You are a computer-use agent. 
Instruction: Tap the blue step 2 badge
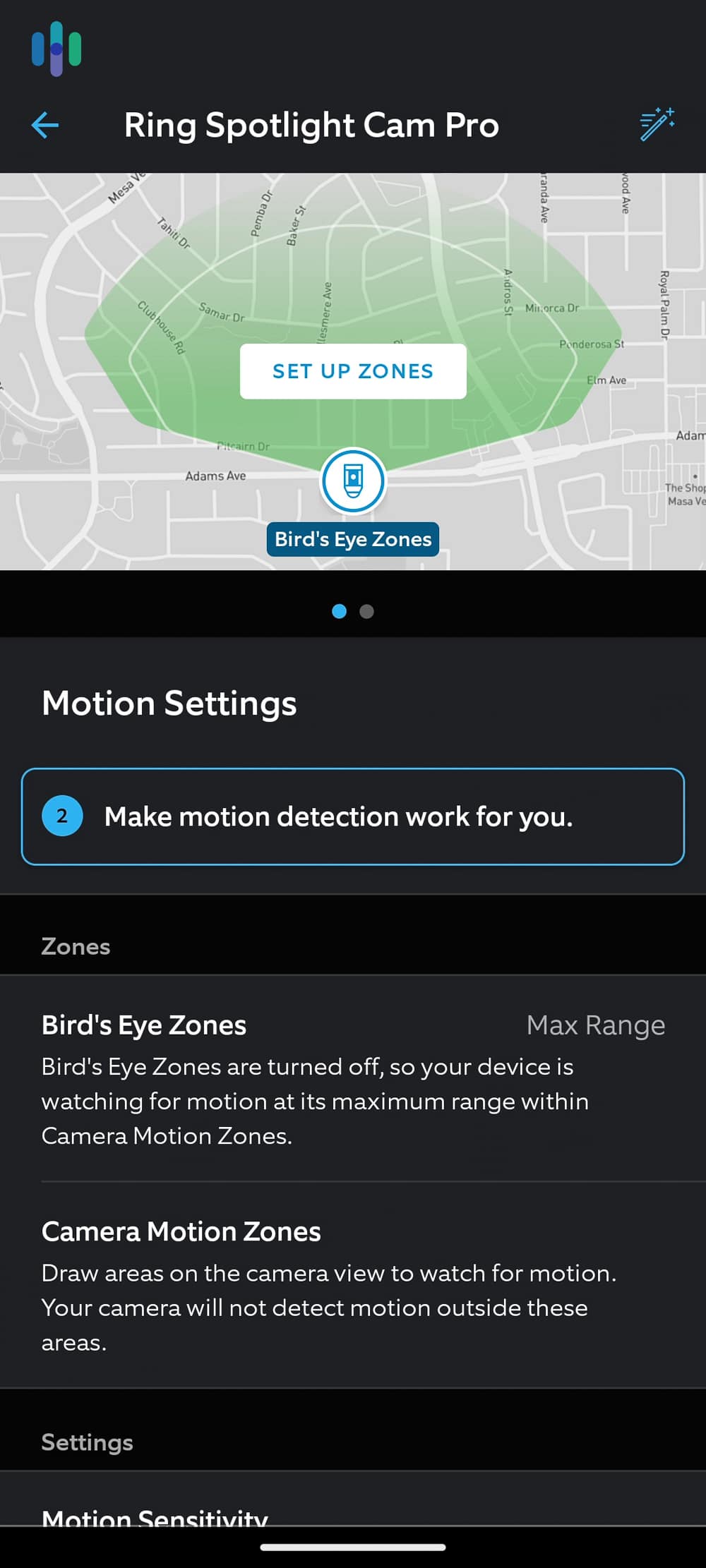[x=62, y=816]
